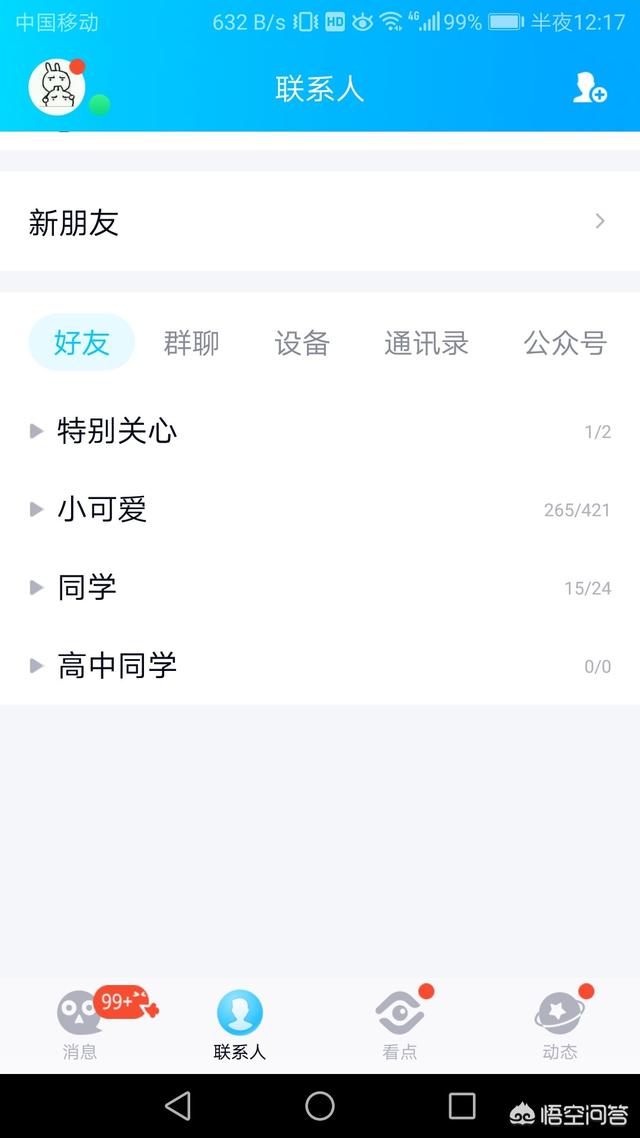Select the 联系人 bottom tab
The height and width of the screenshot is (1138, 640).
(239, 1024)
